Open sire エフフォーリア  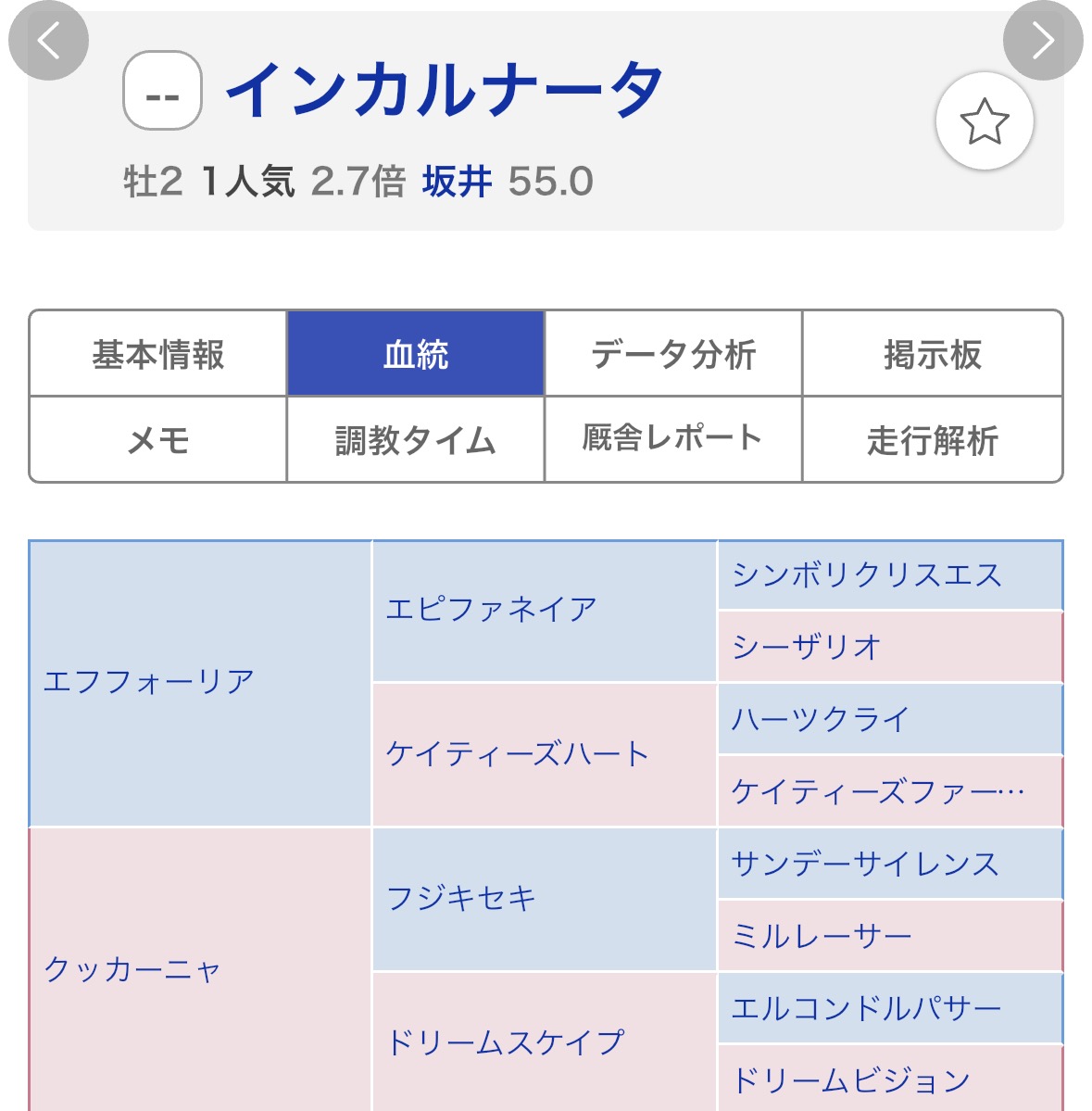point(149,682)
